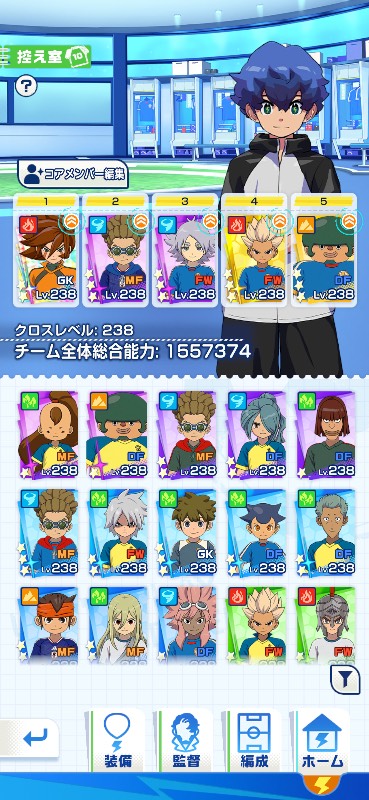Select the GK card in core slot 1

(x=46, y=251)
